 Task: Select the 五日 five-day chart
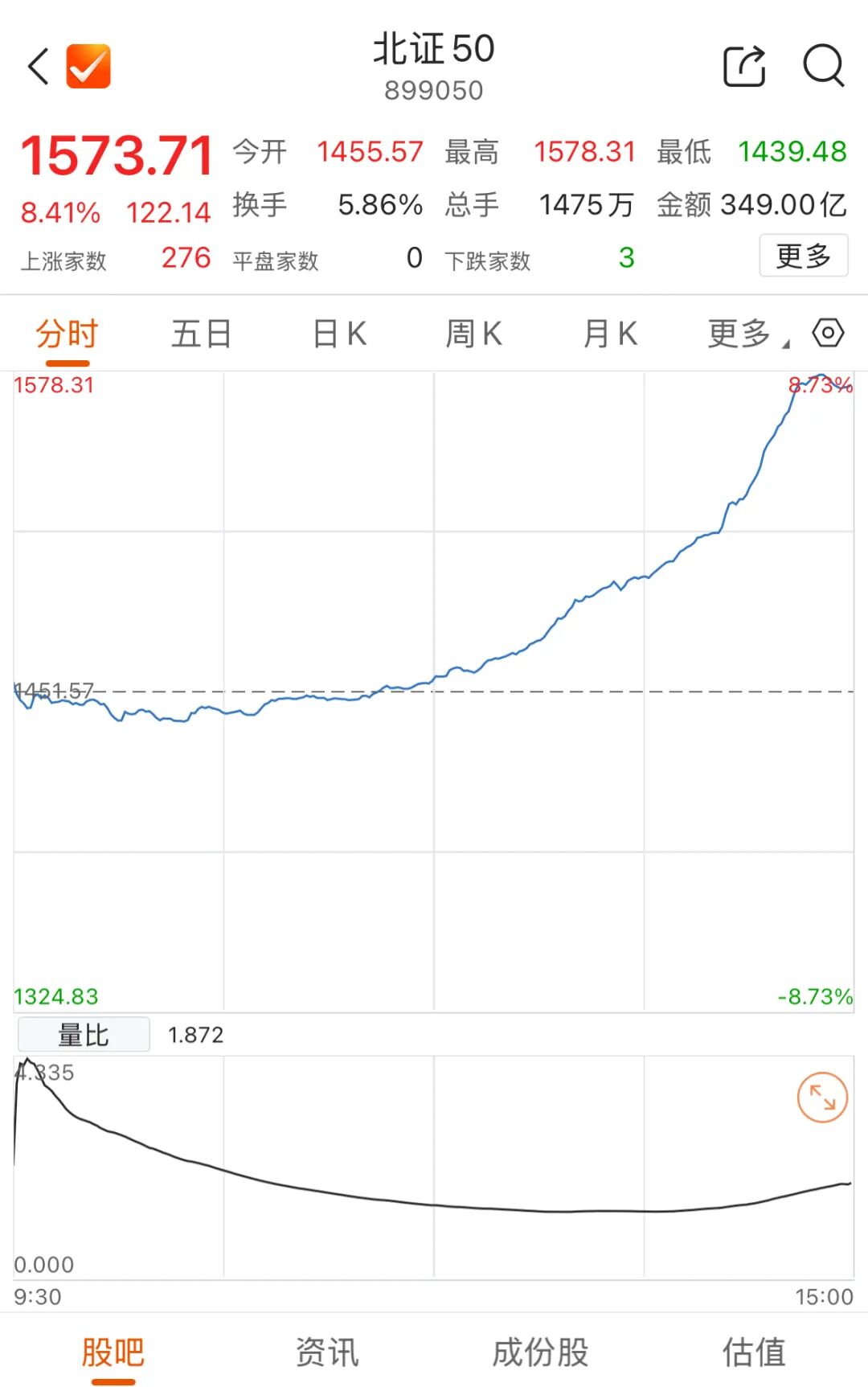(201, 332)
